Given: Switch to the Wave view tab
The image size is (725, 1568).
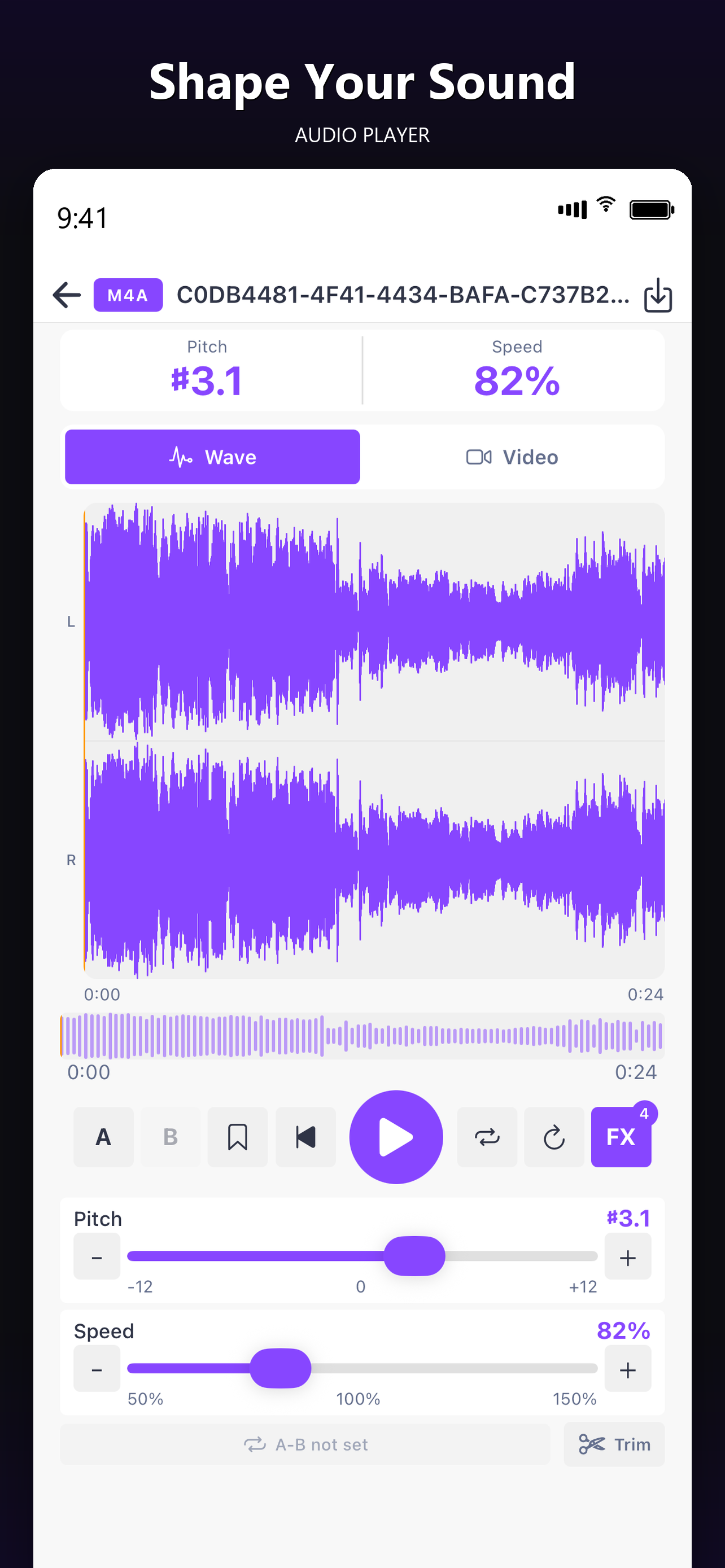Looking at the screenshot, I should click(211, 457).
